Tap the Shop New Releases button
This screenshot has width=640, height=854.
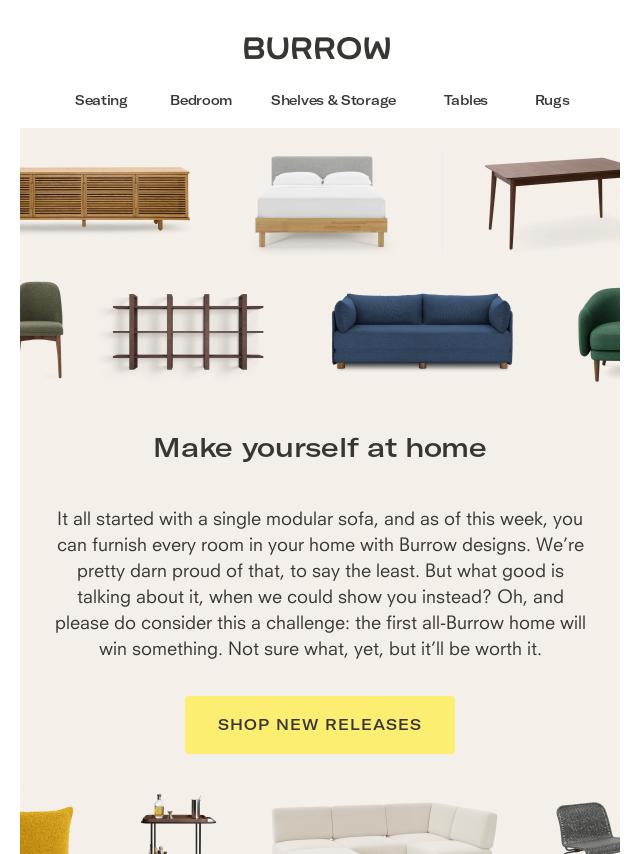pyautogui.click(x=320, y=724)
